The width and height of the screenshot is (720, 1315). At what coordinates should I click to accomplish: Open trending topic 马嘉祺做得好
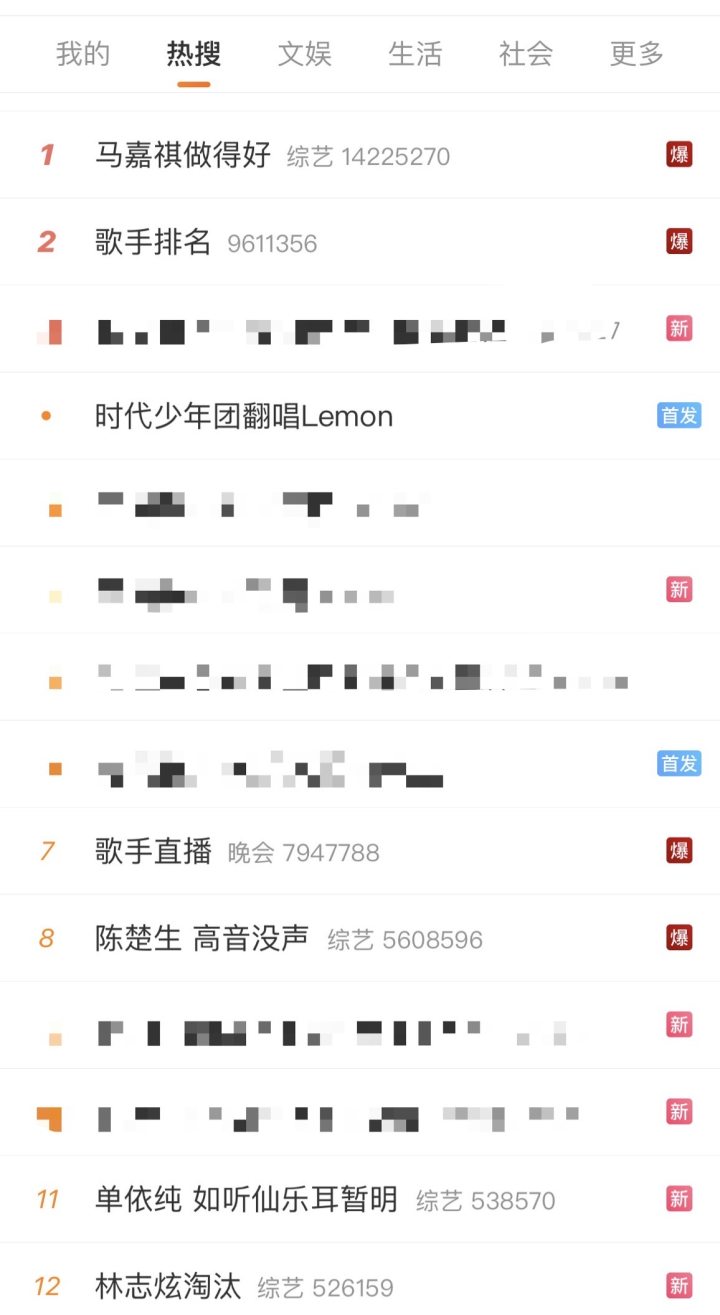(x=183, y=155)
